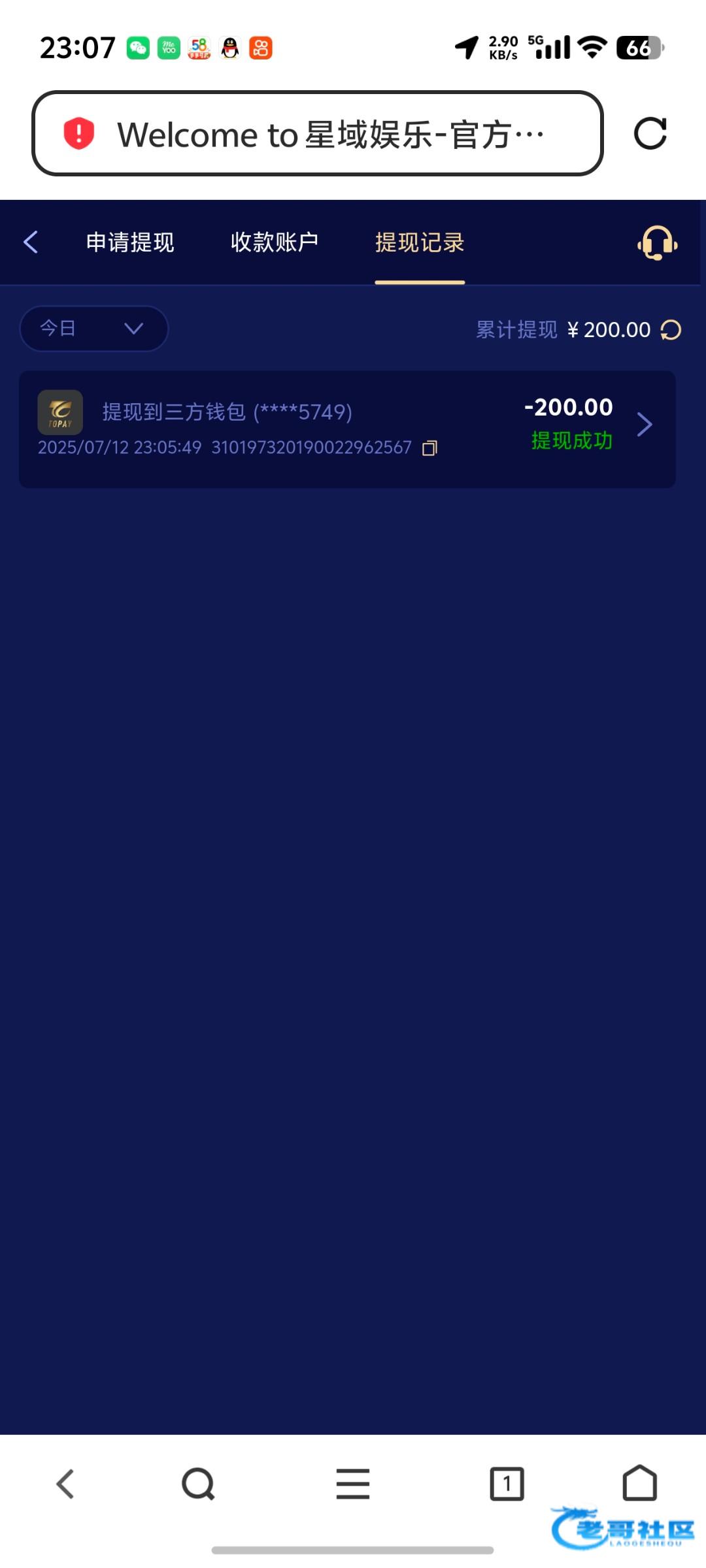Viewport: 706px width, 1568px height.
Task: Switch to the 收款账户 tab
Action: coord(275,242)
